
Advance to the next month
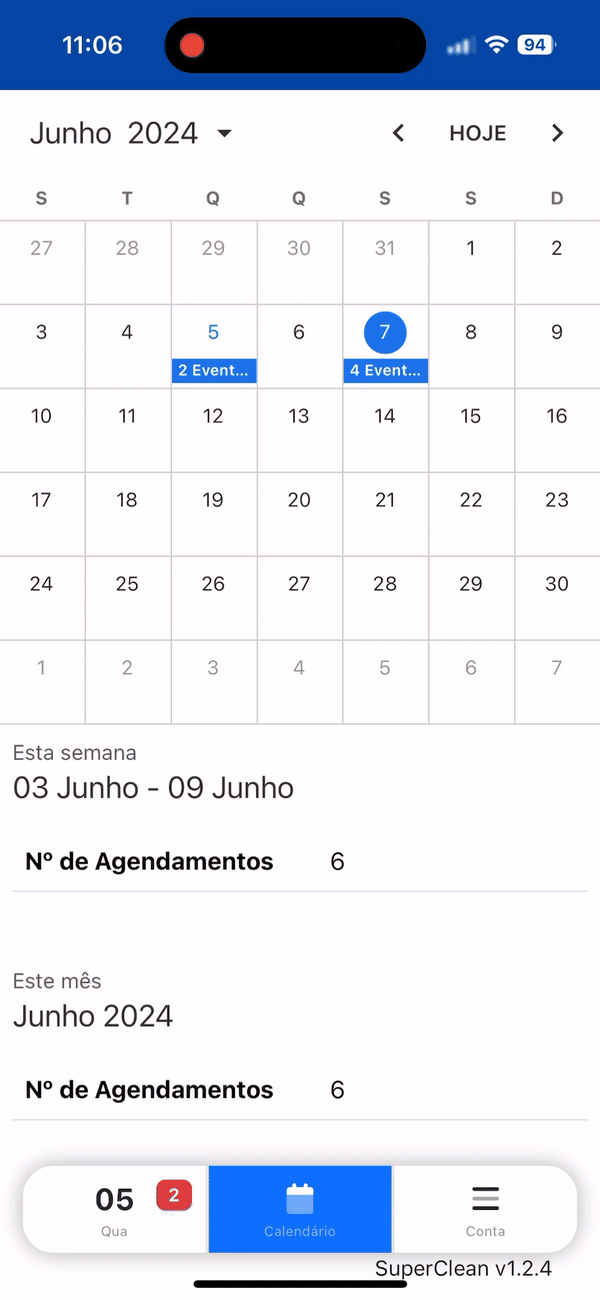pyautogui.click(x=558, y=133)
